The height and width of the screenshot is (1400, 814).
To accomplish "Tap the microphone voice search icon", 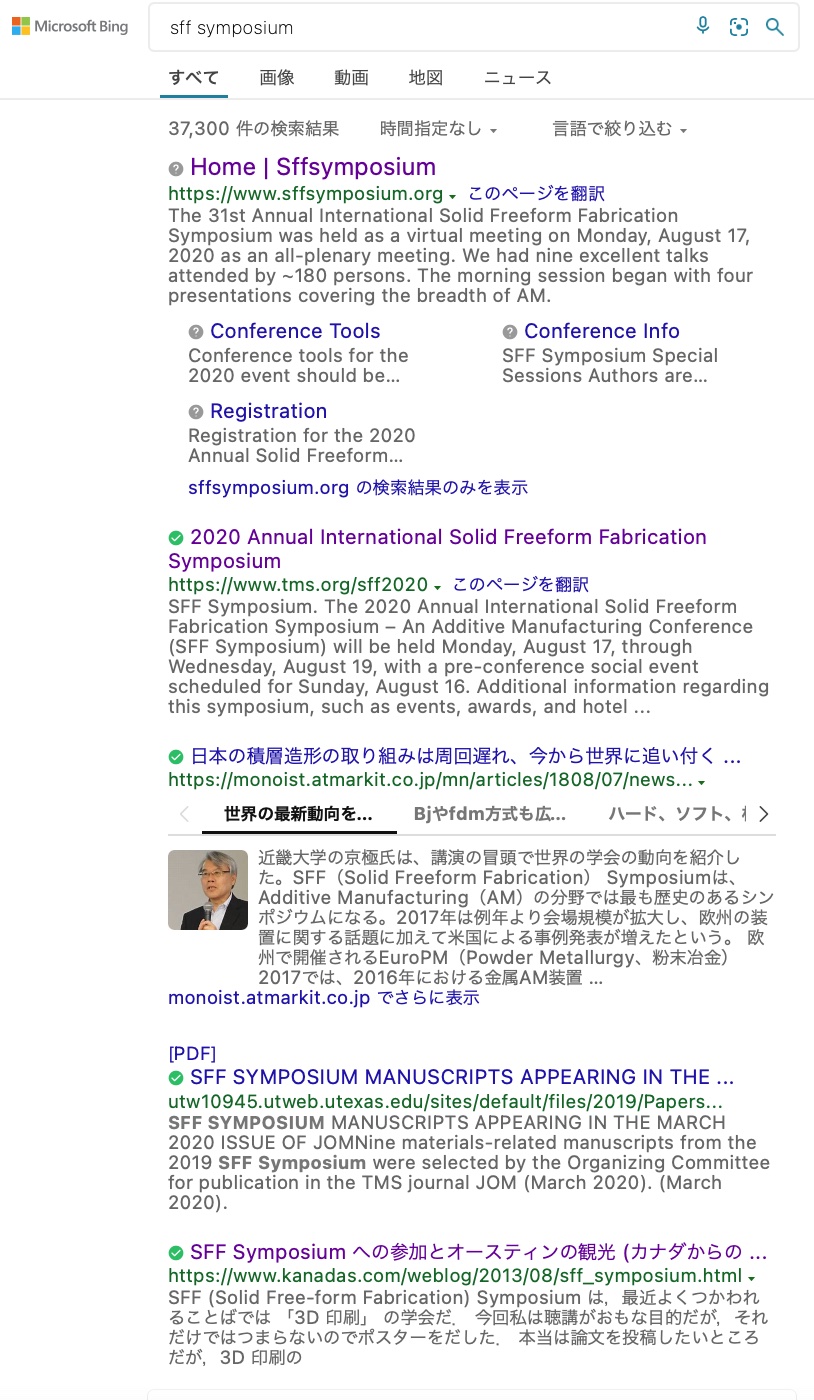I will pyautogui.click(x=703, y=27).
